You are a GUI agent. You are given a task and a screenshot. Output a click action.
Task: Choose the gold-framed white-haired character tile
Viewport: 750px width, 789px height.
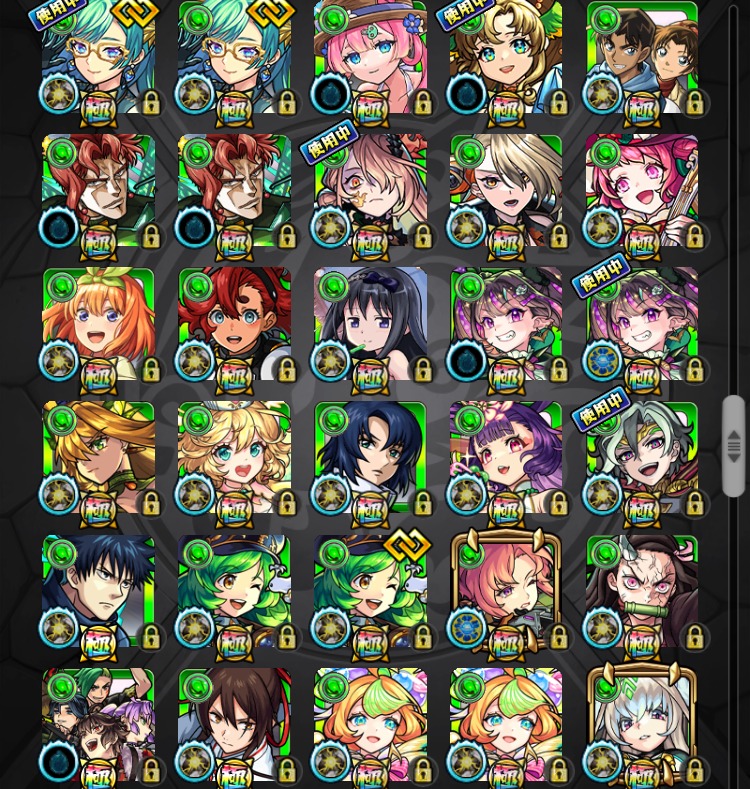(x=642, y=725)
